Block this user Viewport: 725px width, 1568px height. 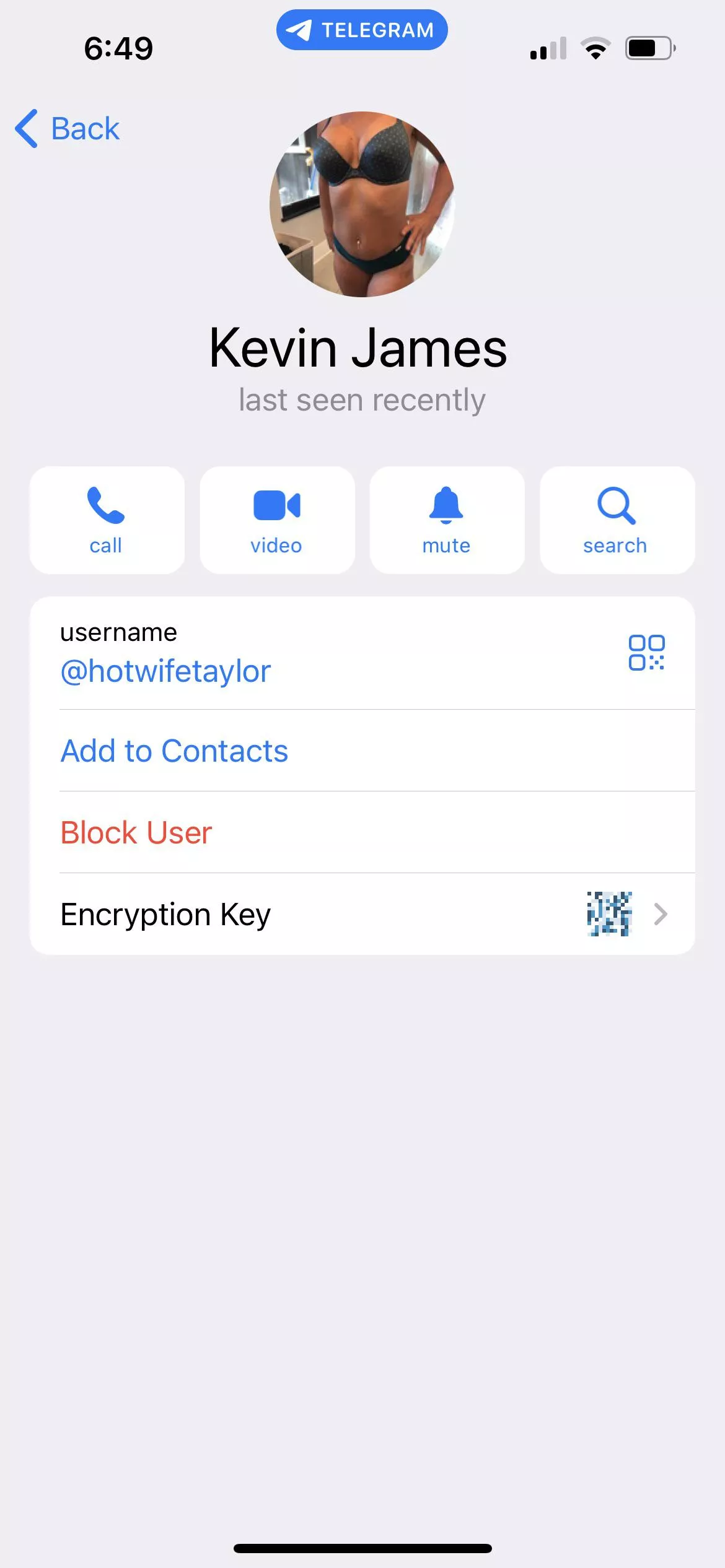(136, 833)
